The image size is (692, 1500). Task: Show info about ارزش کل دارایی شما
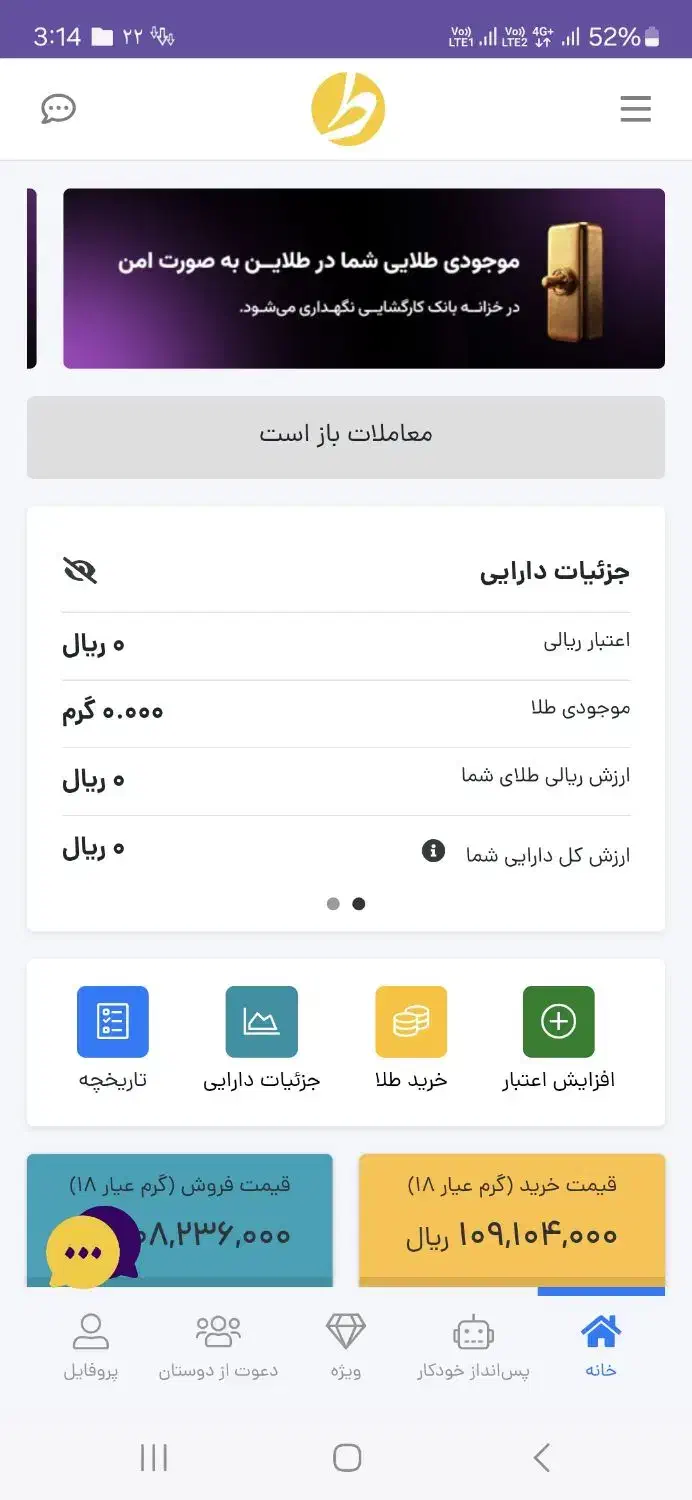[x=433, y=851]
